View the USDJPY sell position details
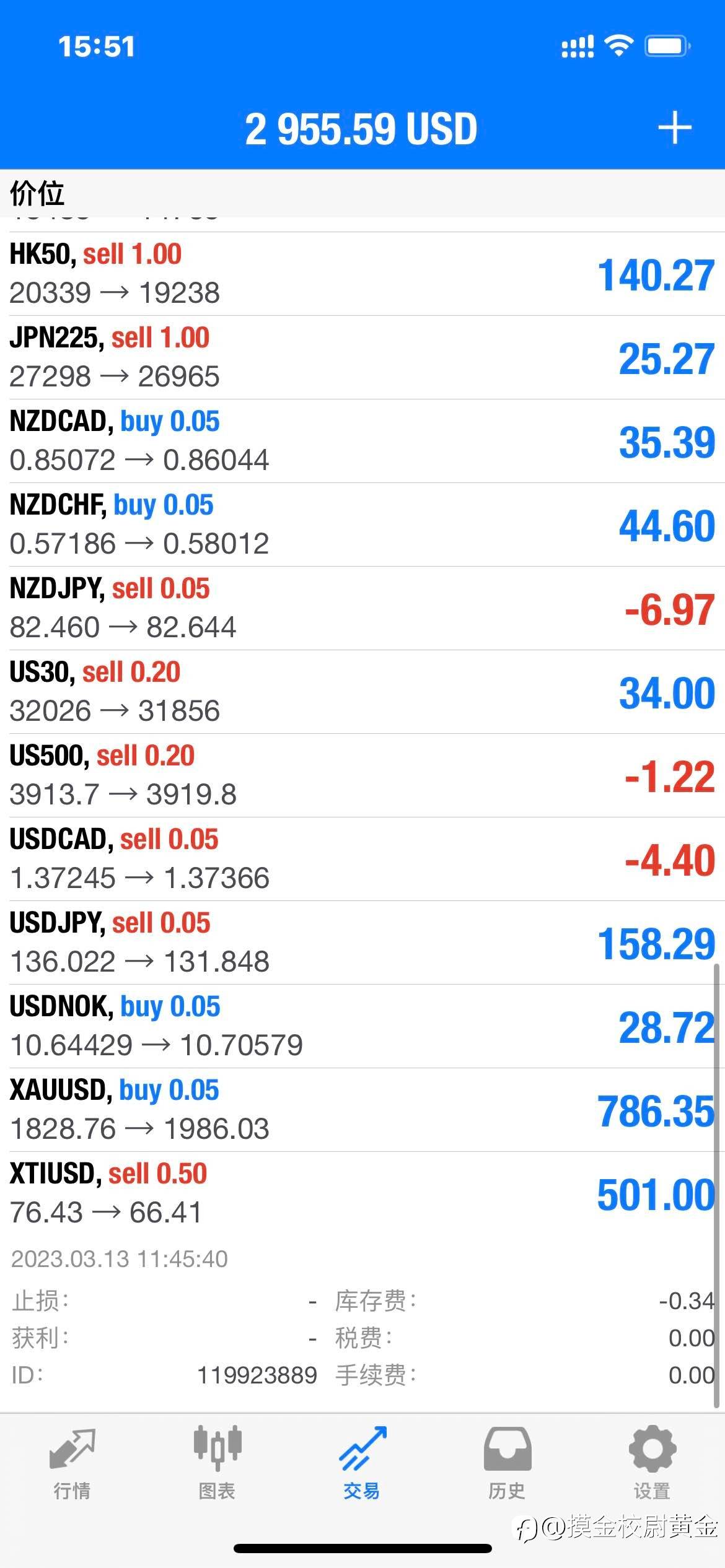The height and width of the screenshot is (1568, 725). click(362, 943)
